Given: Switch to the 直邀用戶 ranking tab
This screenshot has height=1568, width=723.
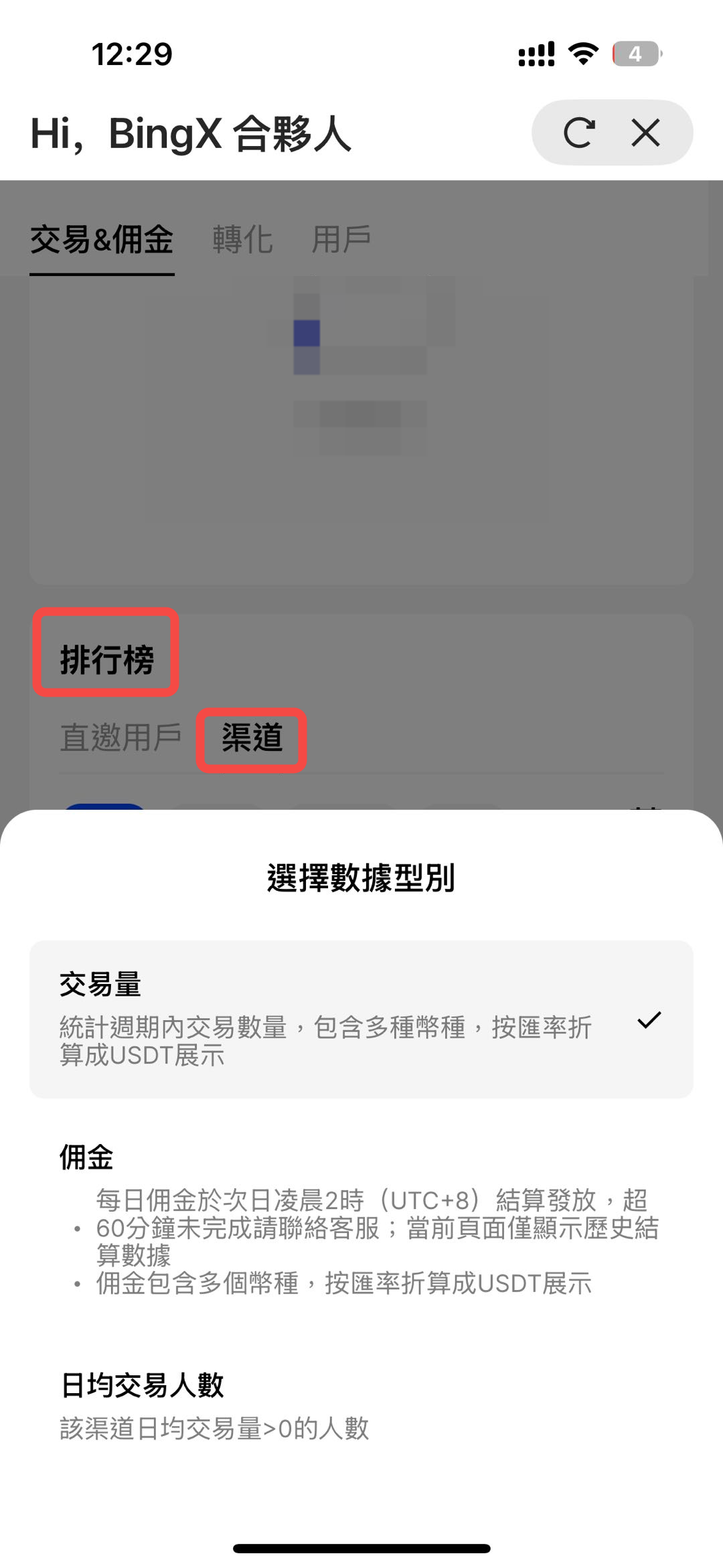Looking at the screenshot, I should point(122,737).
